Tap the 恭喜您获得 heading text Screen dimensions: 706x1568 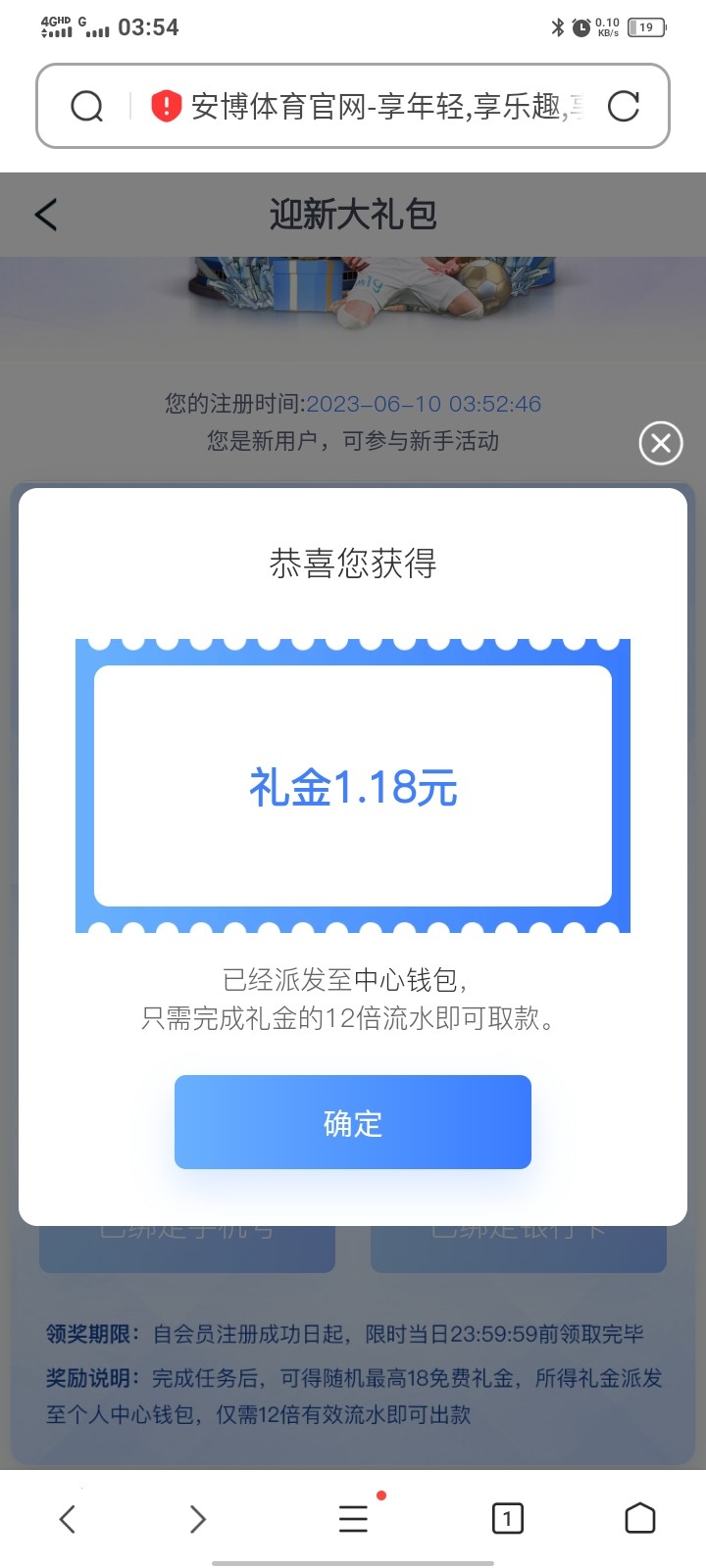tap(352, 564)
